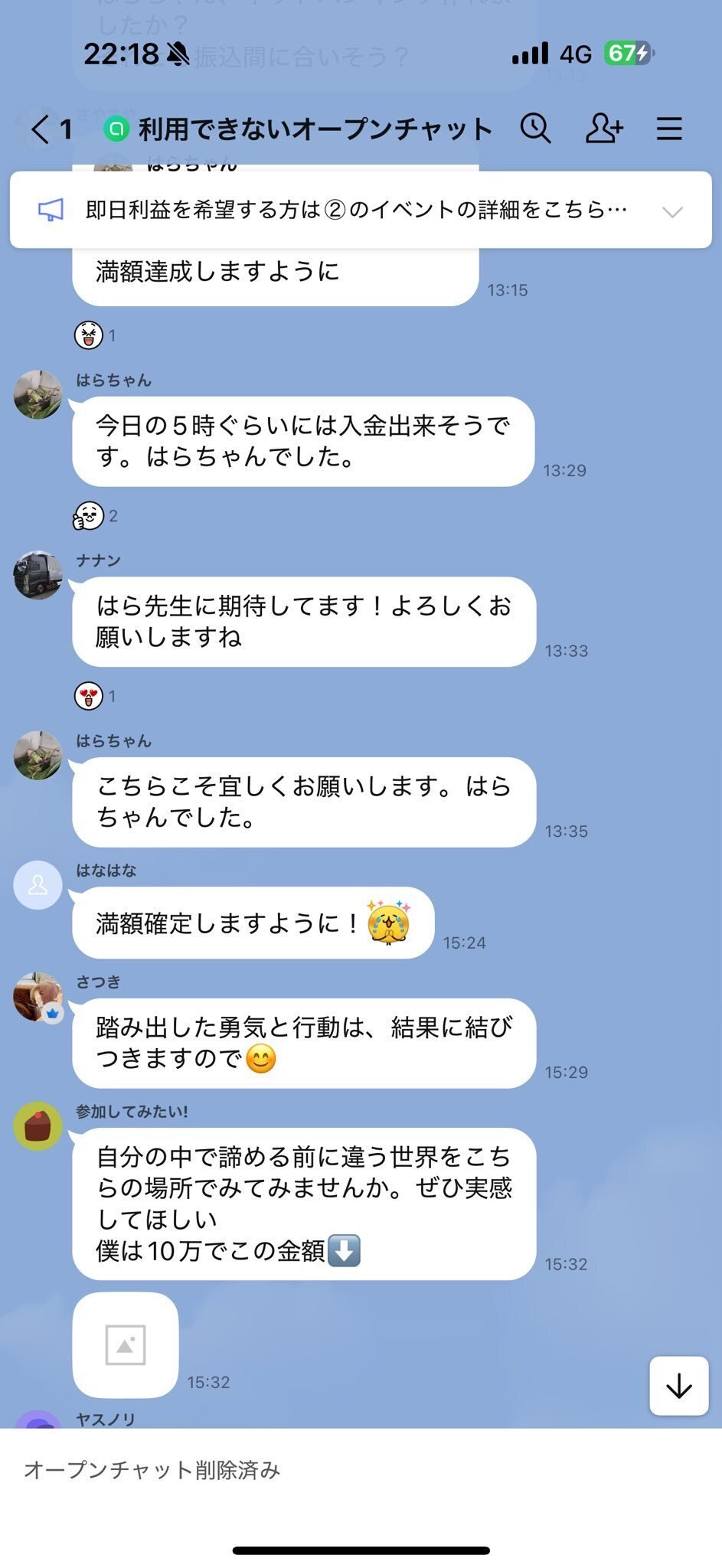
Task: Tap はなはな's default avatar
Action: (x=38, y=884)
